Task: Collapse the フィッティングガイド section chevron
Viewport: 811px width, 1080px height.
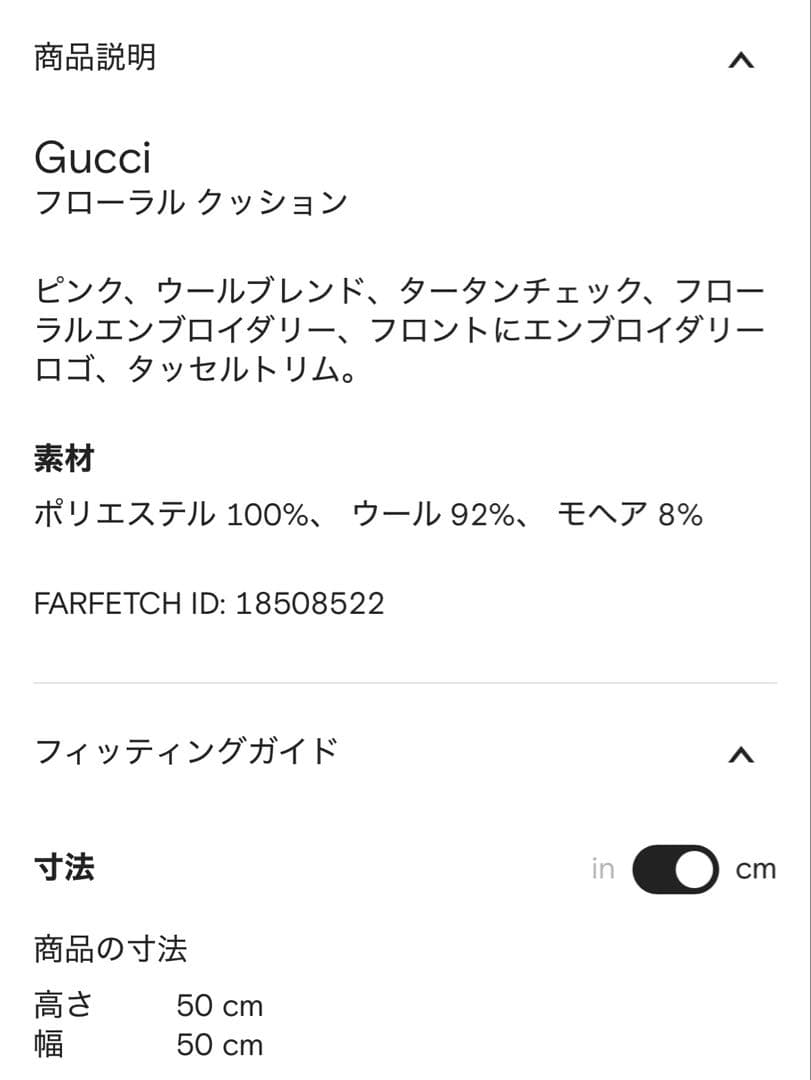Action: [x=740, y=757]
